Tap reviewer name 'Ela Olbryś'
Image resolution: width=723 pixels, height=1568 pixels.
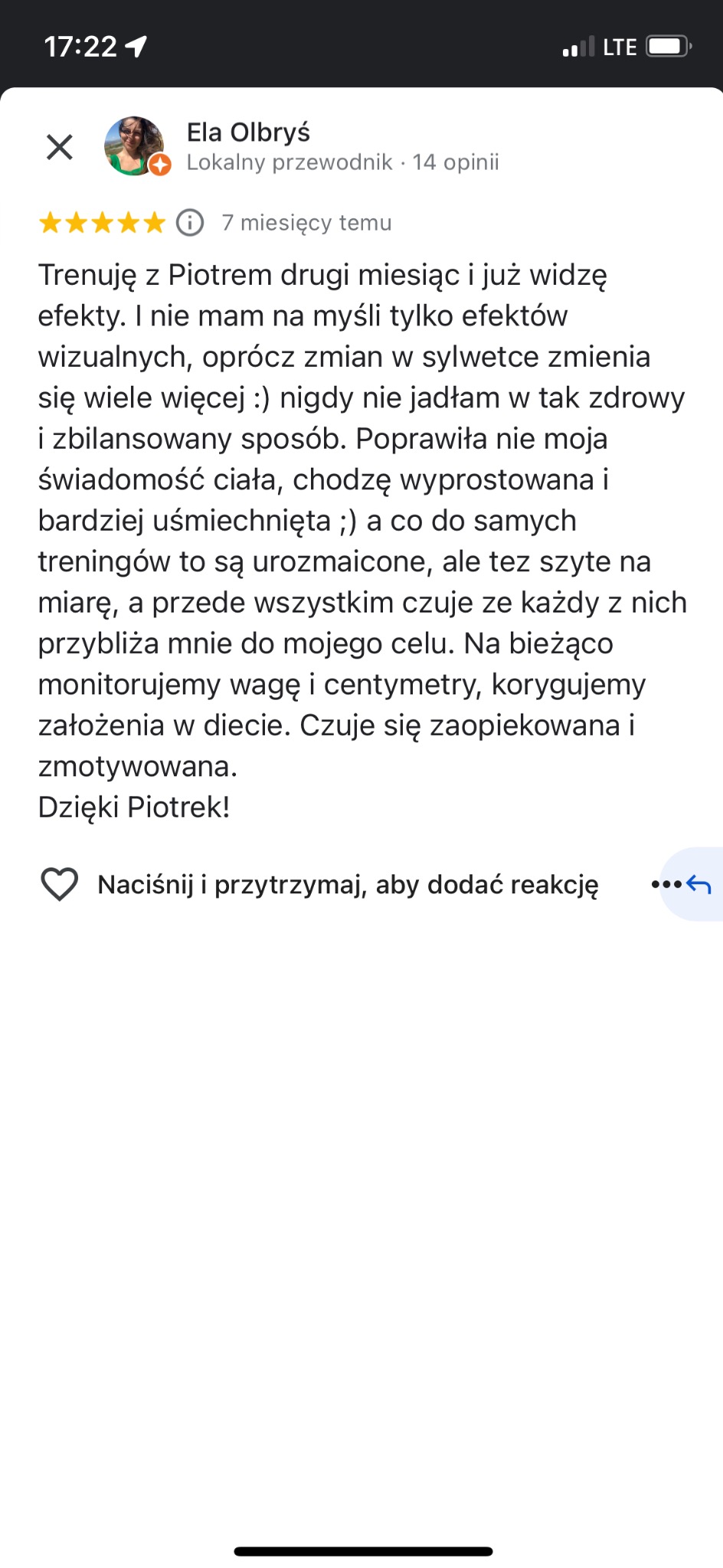pos(250,132)
